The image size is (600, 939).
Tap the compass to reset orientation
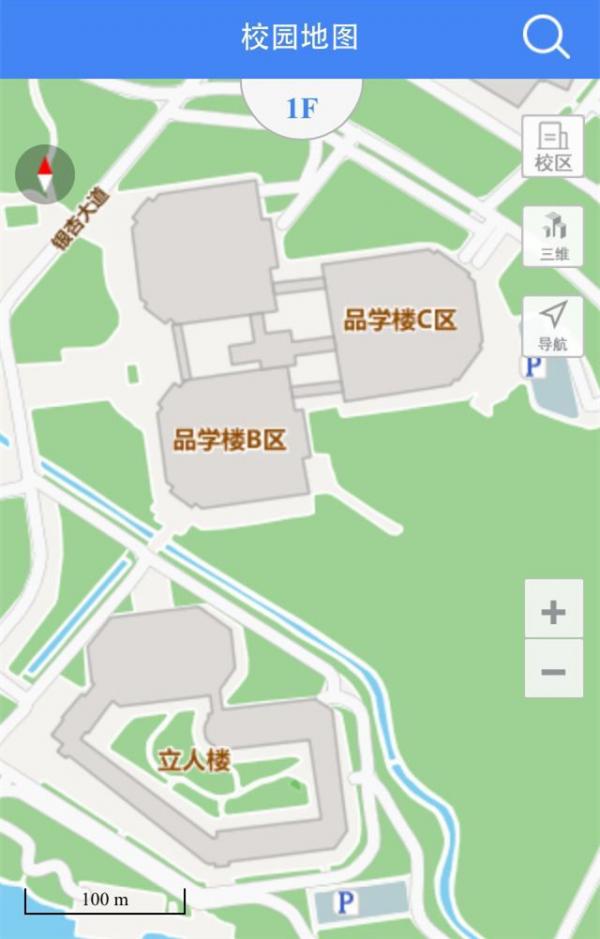coord(45,174)
